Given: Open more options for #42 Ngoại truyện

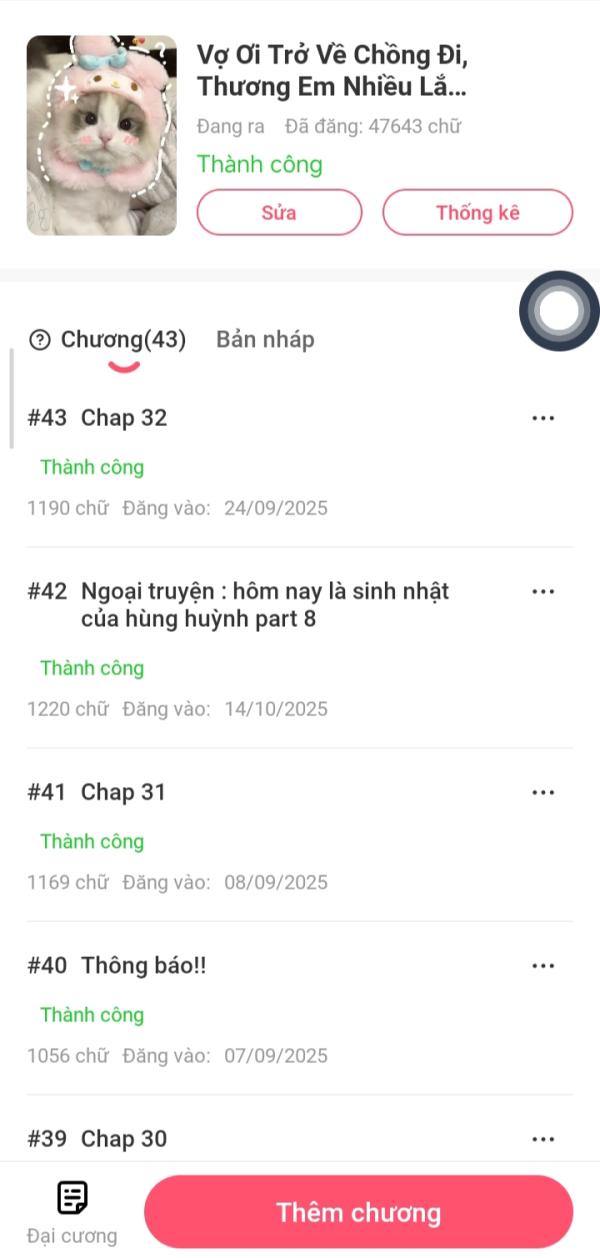Looking at the screenshot, I should coord(543,592).
